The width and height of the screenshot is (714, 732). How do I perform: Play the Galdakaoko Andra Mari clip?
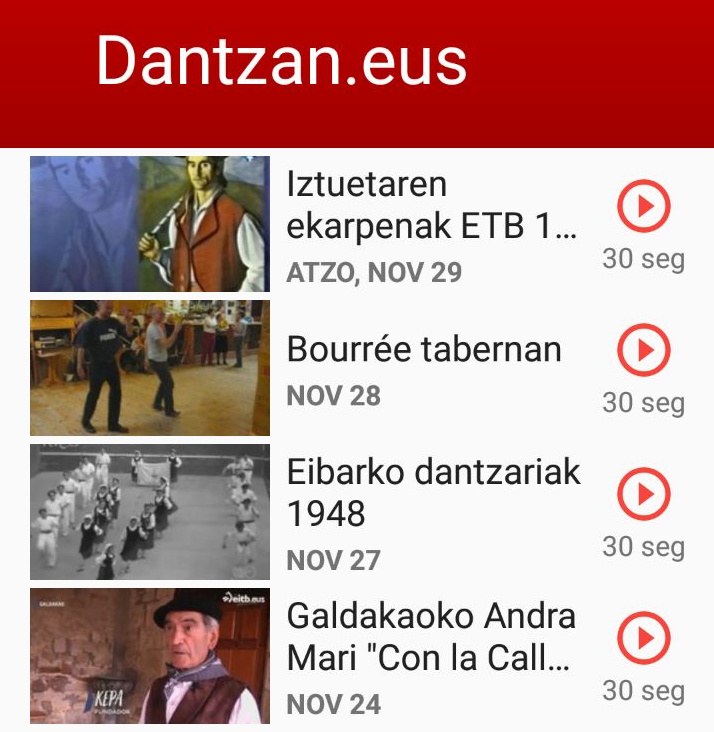pos(643,638)
